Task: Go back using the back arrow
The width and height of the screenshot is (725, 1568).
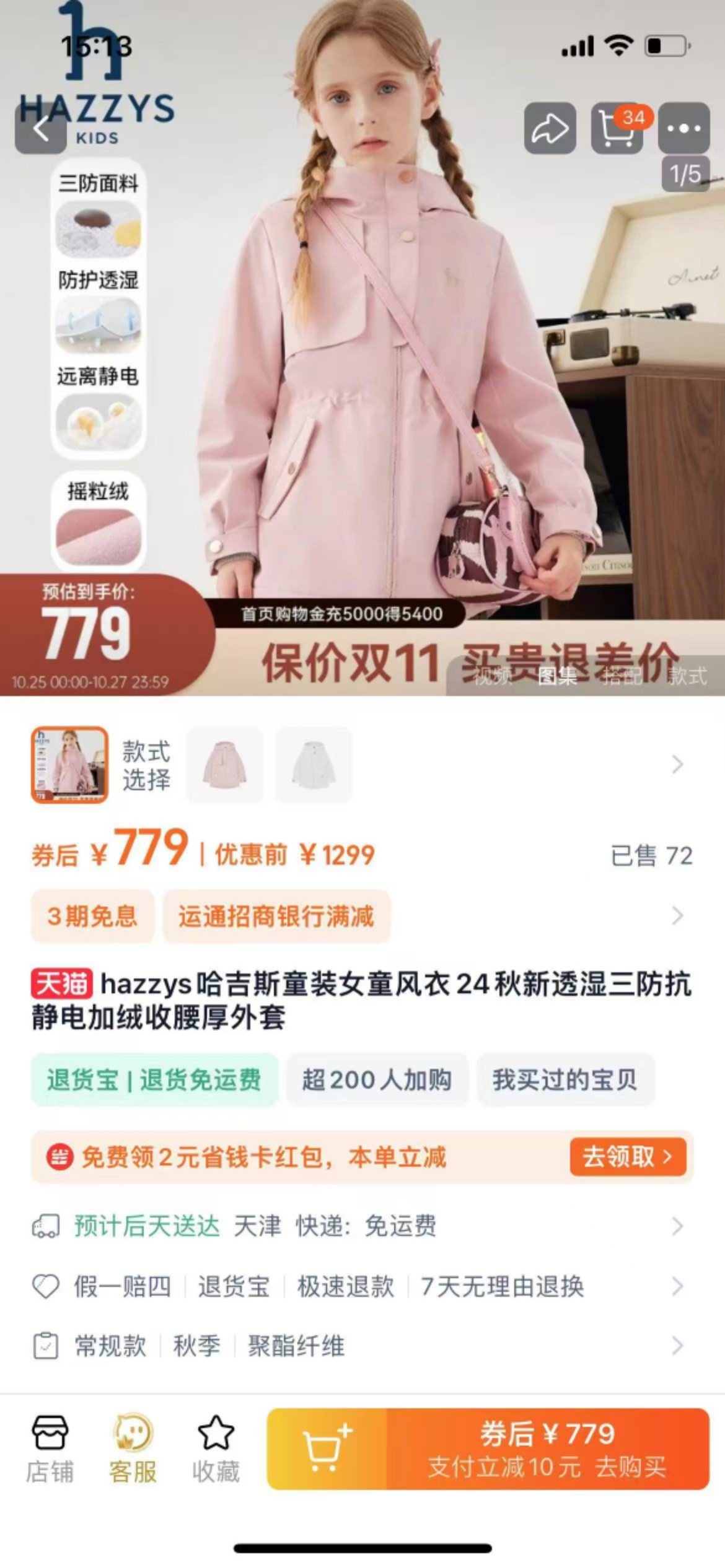Action: coord(41,129)
